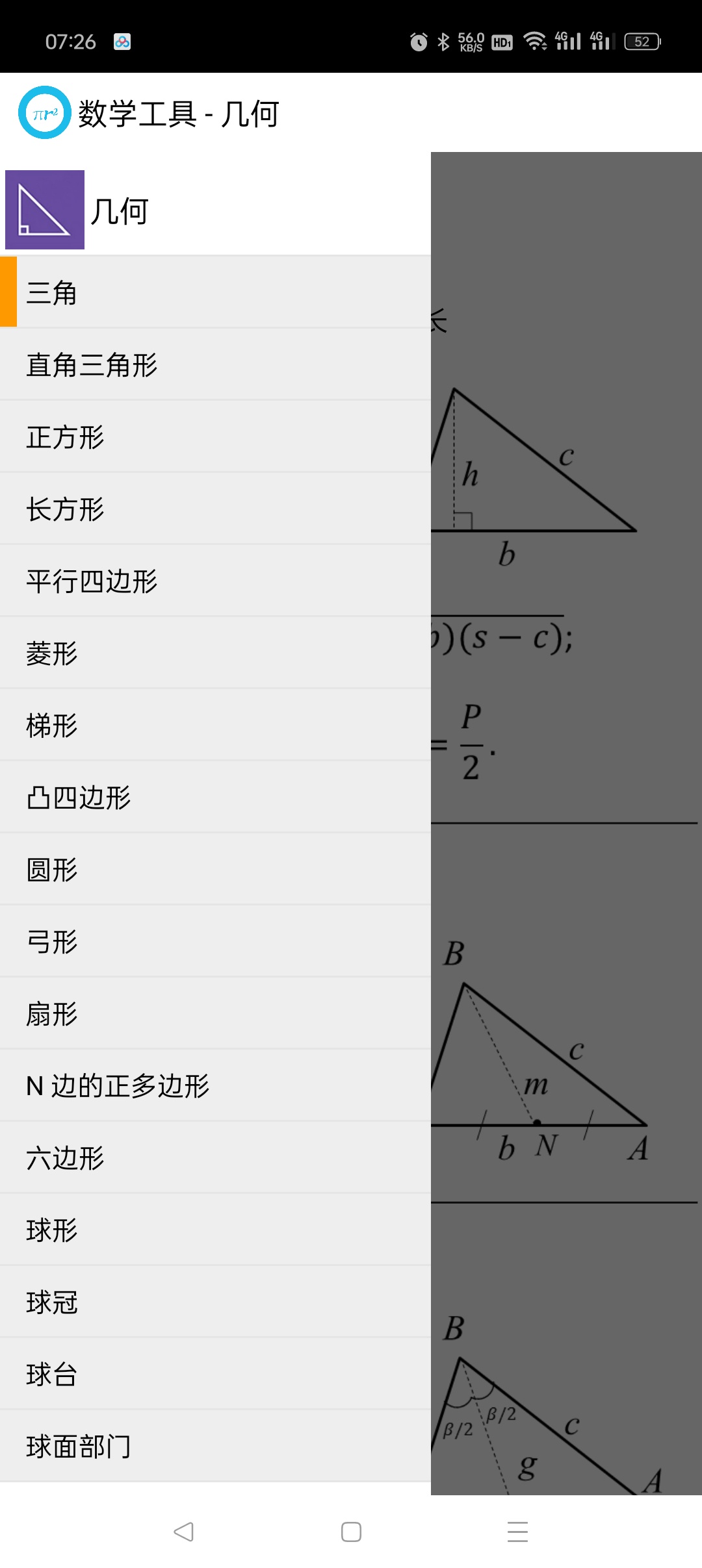Open the 梯形 section

214,725
